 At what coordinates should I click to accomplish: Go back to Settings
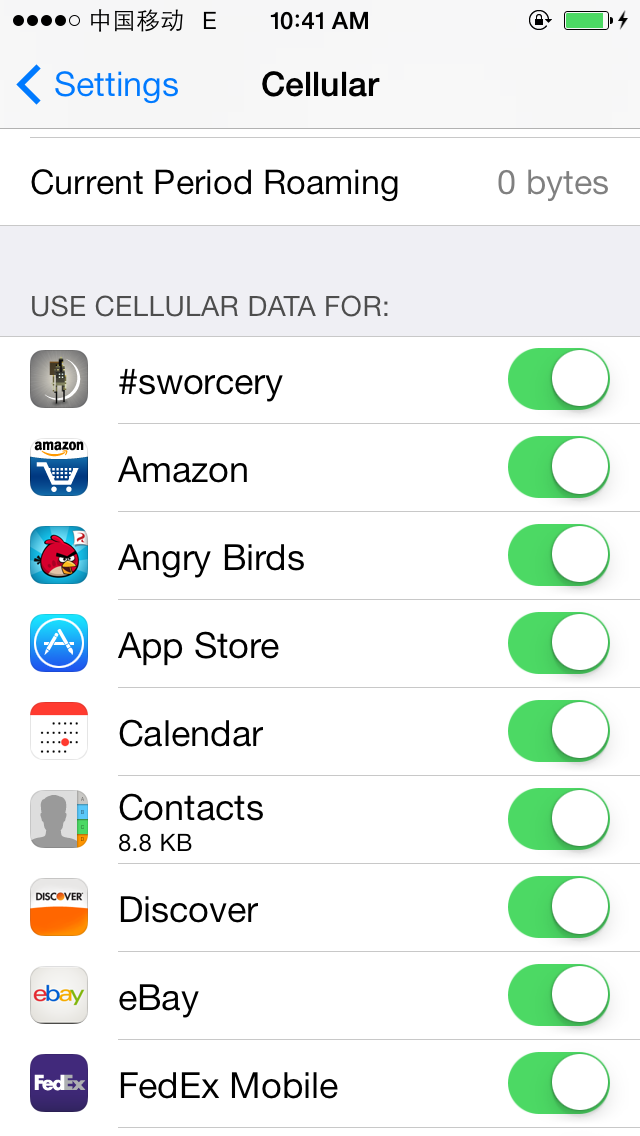pos(97,85)
